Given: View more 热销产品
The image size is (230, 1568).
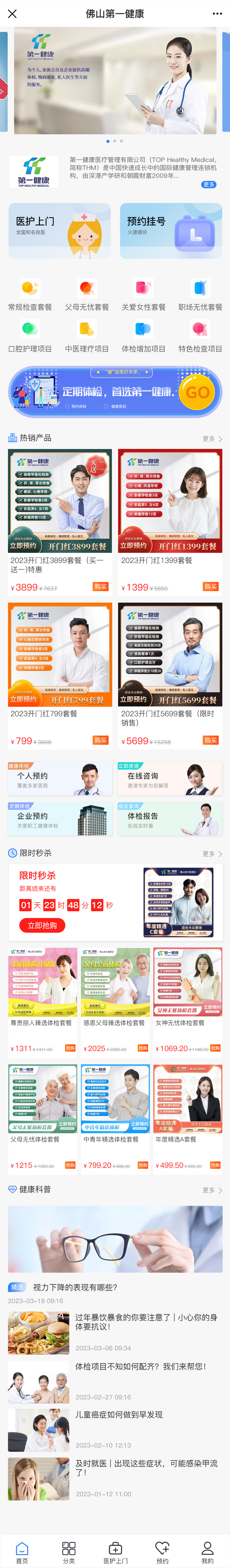Looking at the screenshot, I should pos(212,438).
